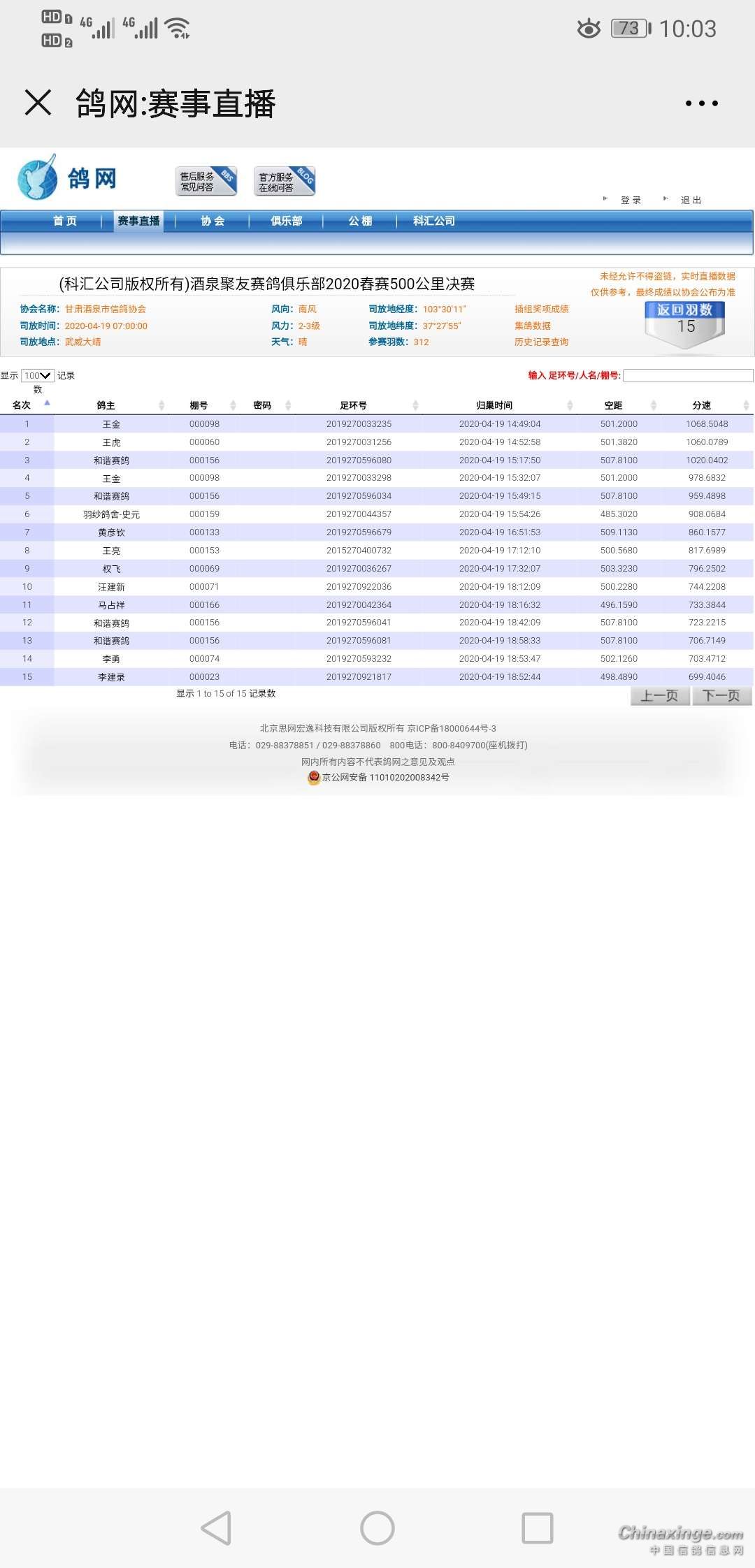755x1568 pixels.
Task: Focus the 足环号/人名/棚号 search field
Action: pyautogui.click(x=687, y=376)
